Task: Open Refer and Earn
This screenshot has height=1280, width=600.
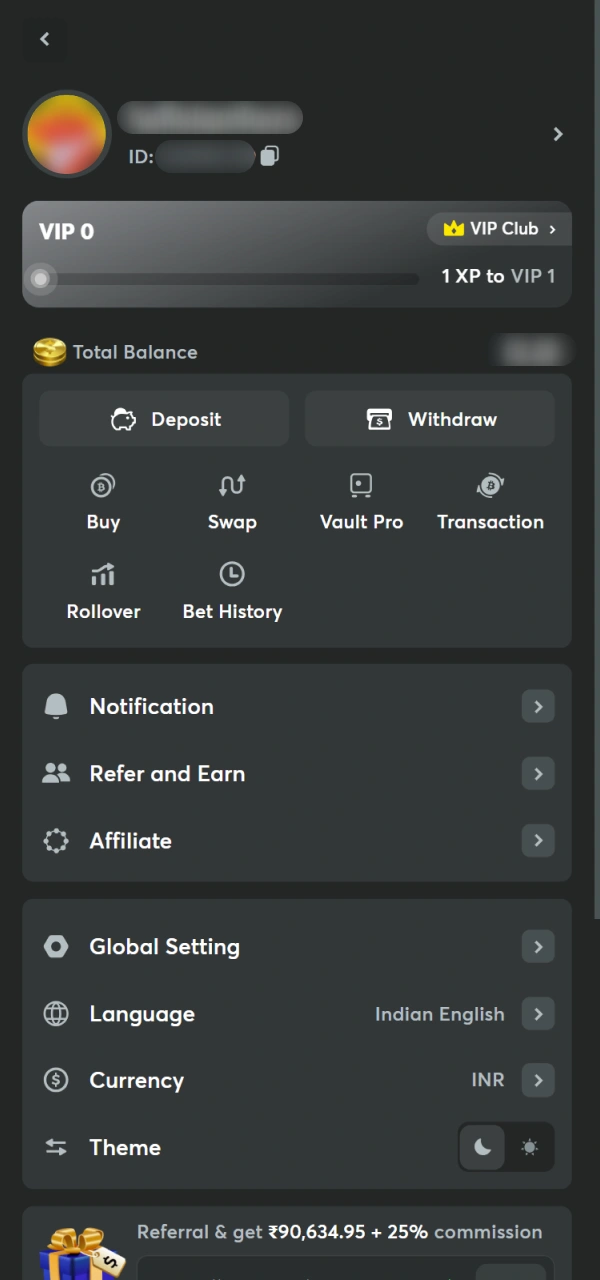Action: [x=297, y=774]
